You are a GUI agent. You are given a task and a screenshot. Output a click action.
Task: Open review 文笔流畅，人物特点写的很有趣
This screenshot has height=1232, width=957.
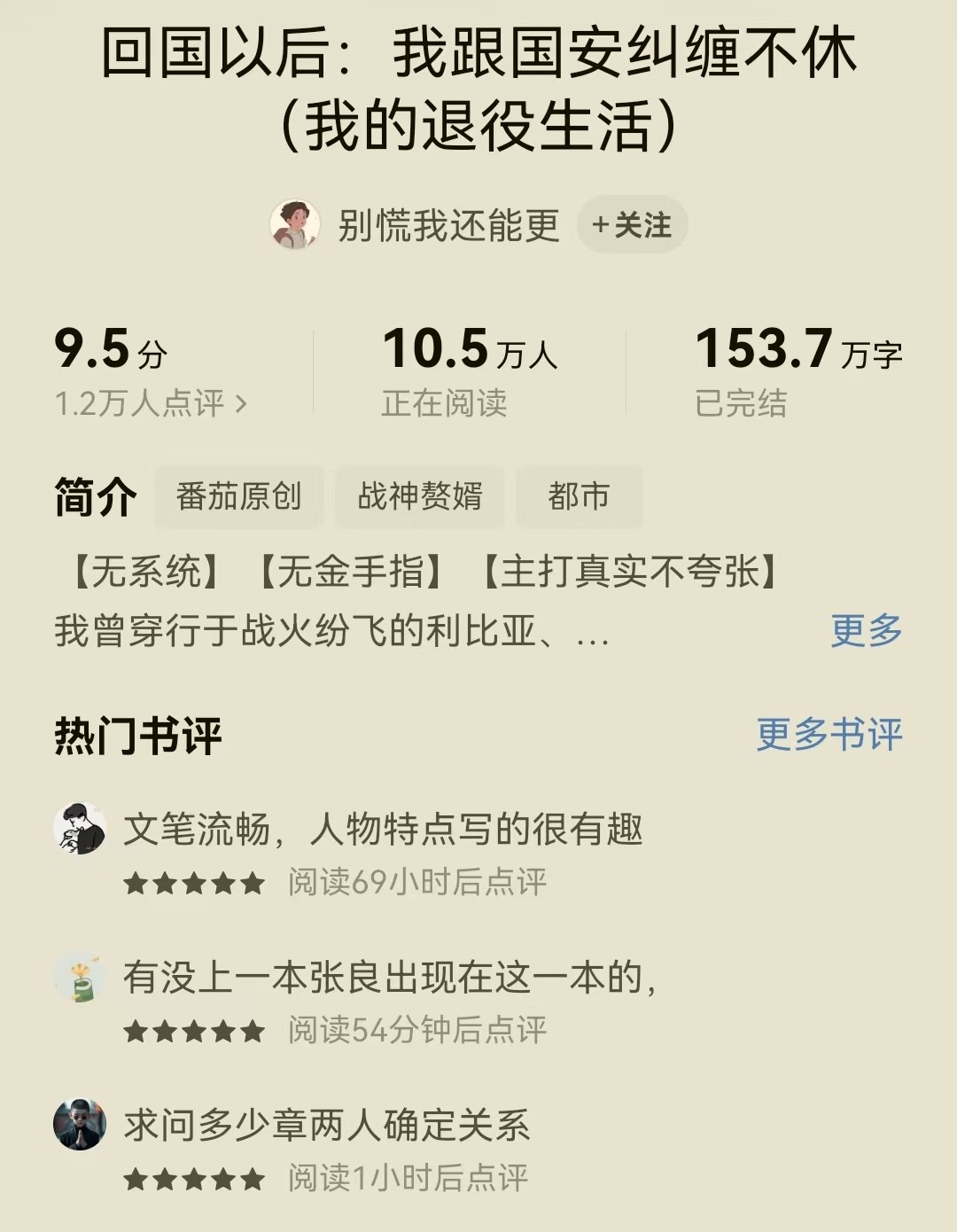tap(383, 830)
